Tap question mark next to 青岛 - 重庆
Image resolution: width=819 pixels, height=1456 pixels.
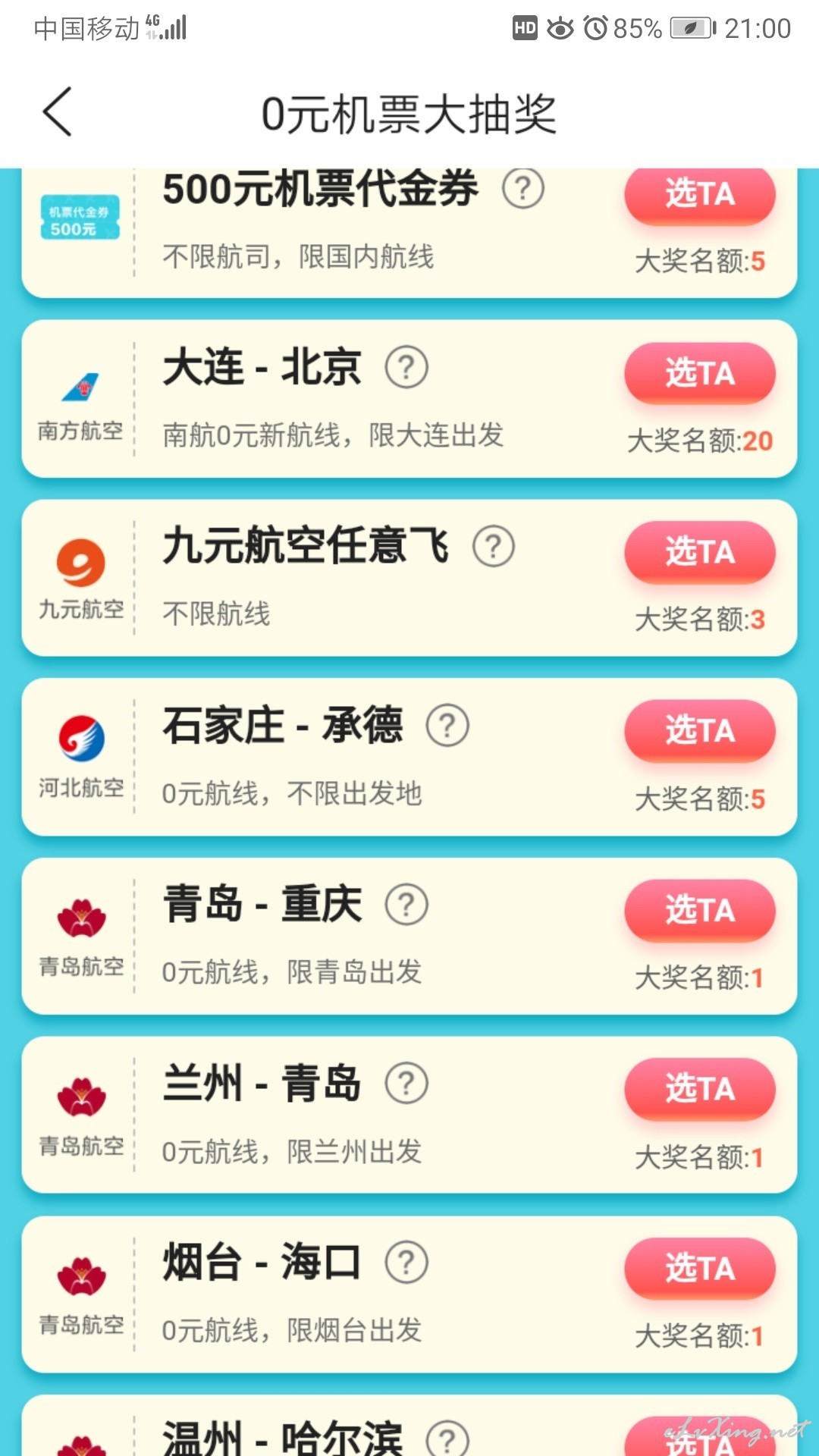[406, 905]
